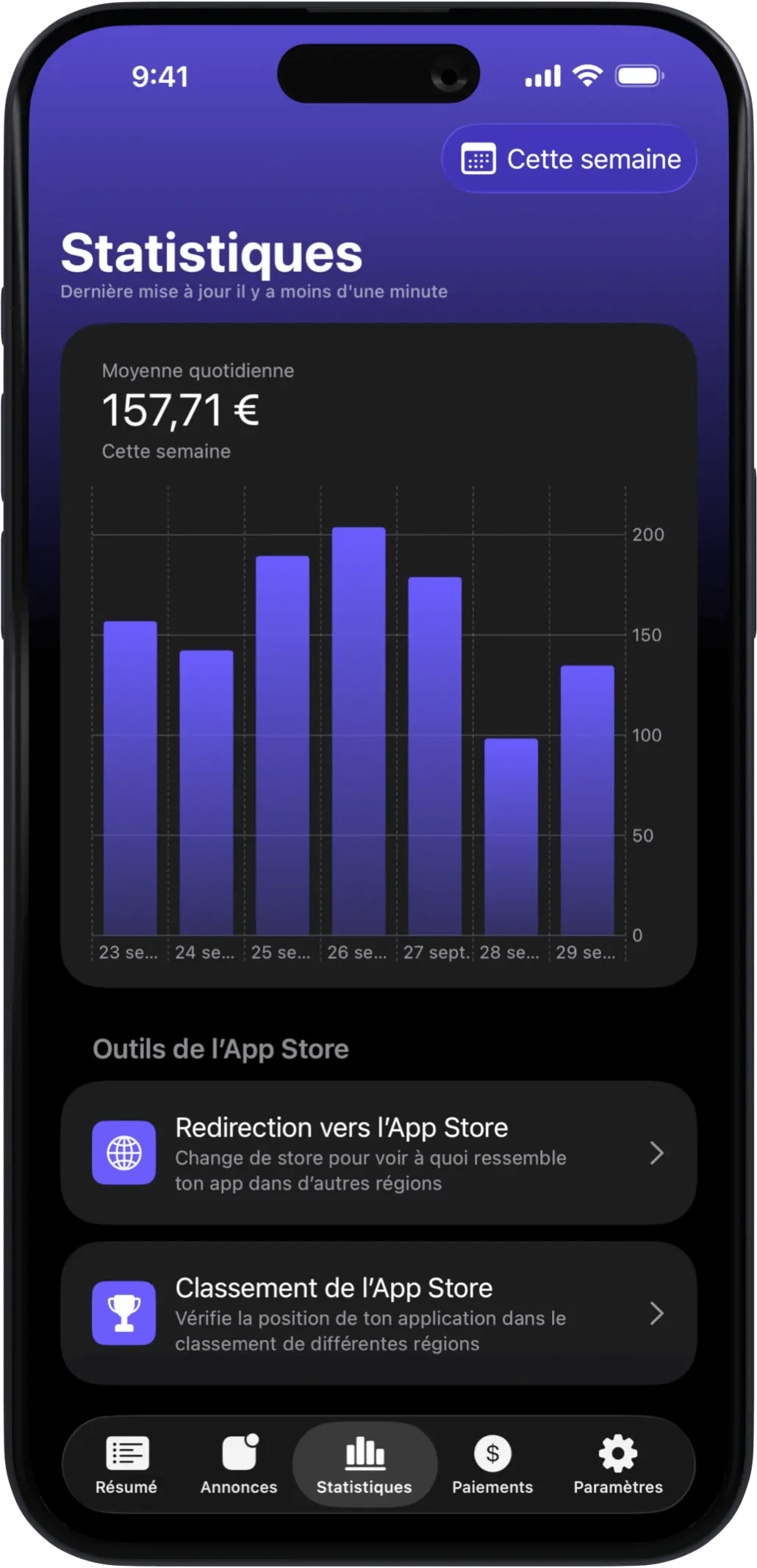Open the Paiements tab

[x=492, y=1464]
